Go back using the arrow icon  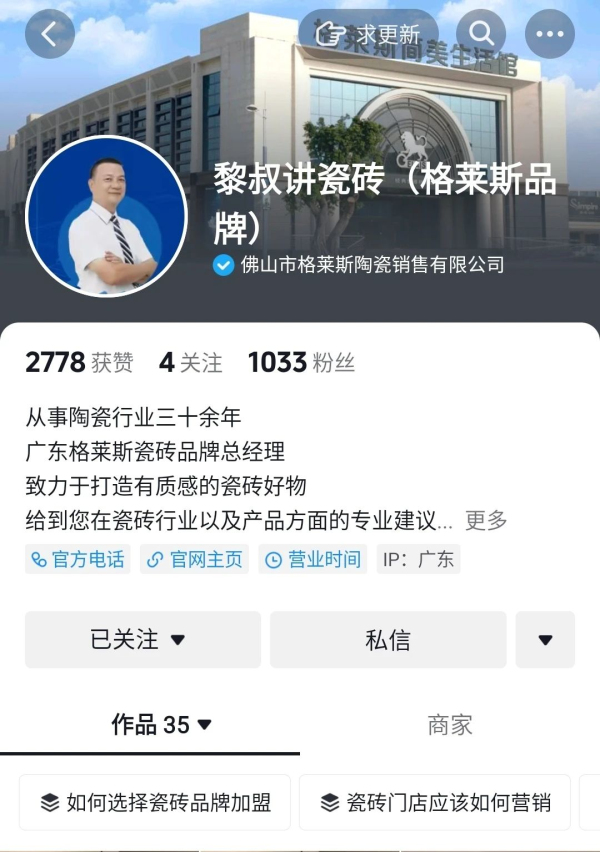click(x=49, y=34)
